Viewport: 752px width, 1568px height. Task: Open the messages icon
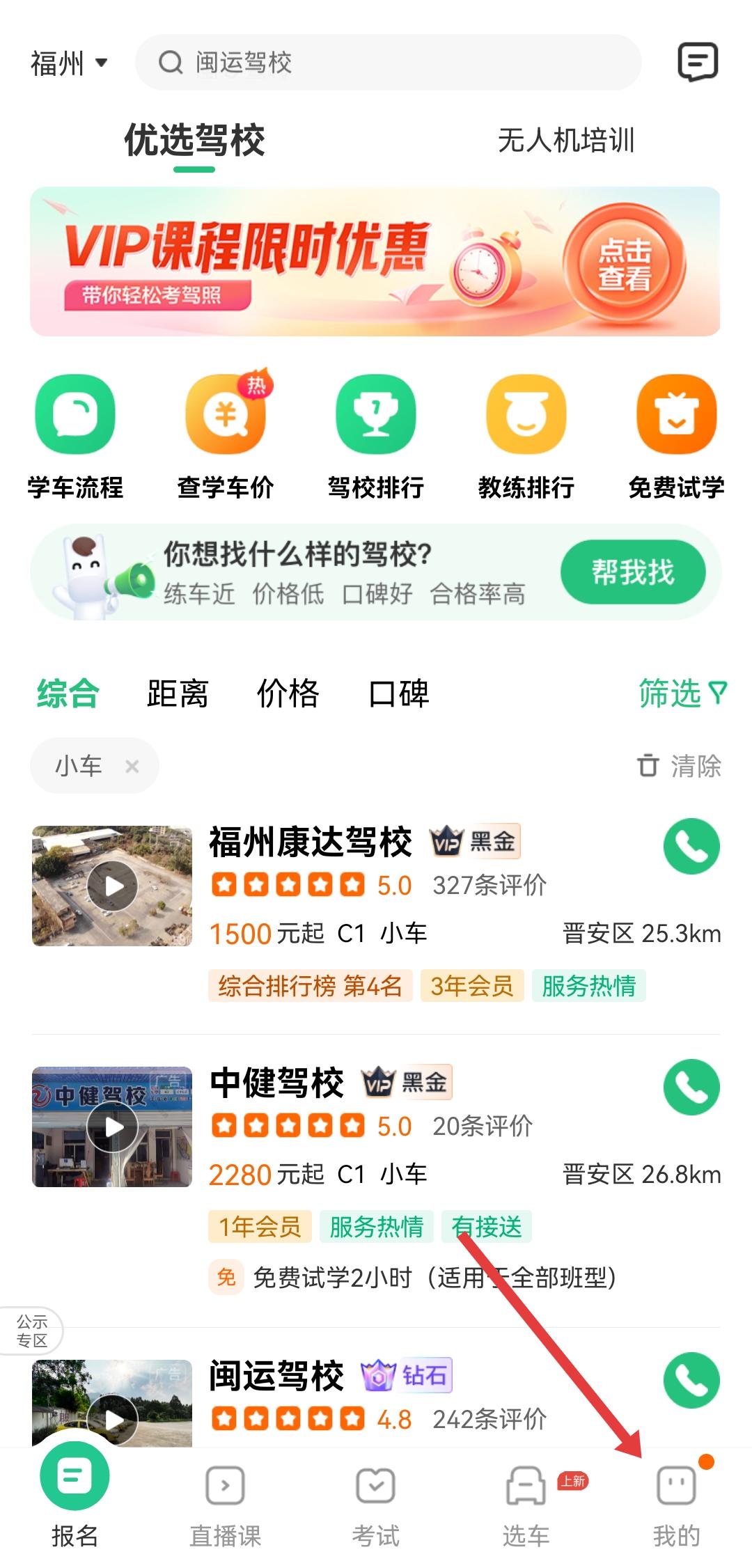[x=697, y=63]
